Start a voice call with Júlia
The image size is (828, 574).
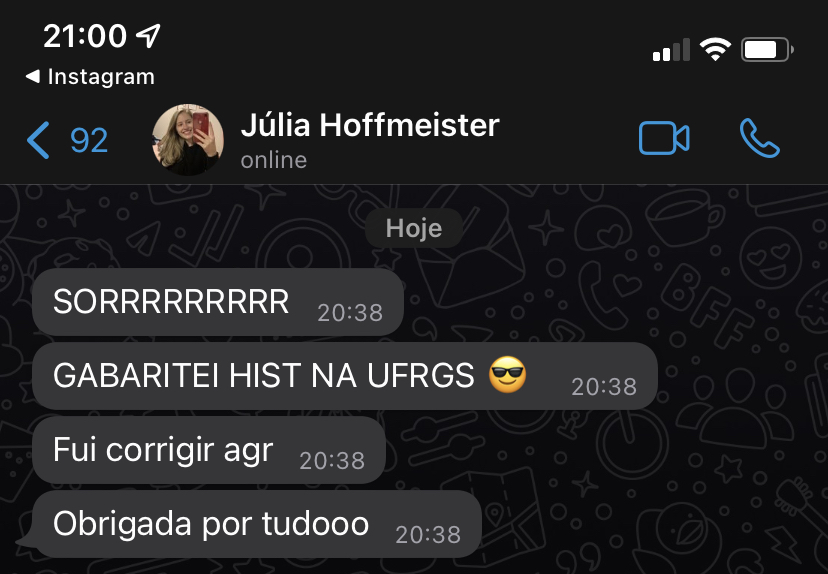tap(760, 139)
